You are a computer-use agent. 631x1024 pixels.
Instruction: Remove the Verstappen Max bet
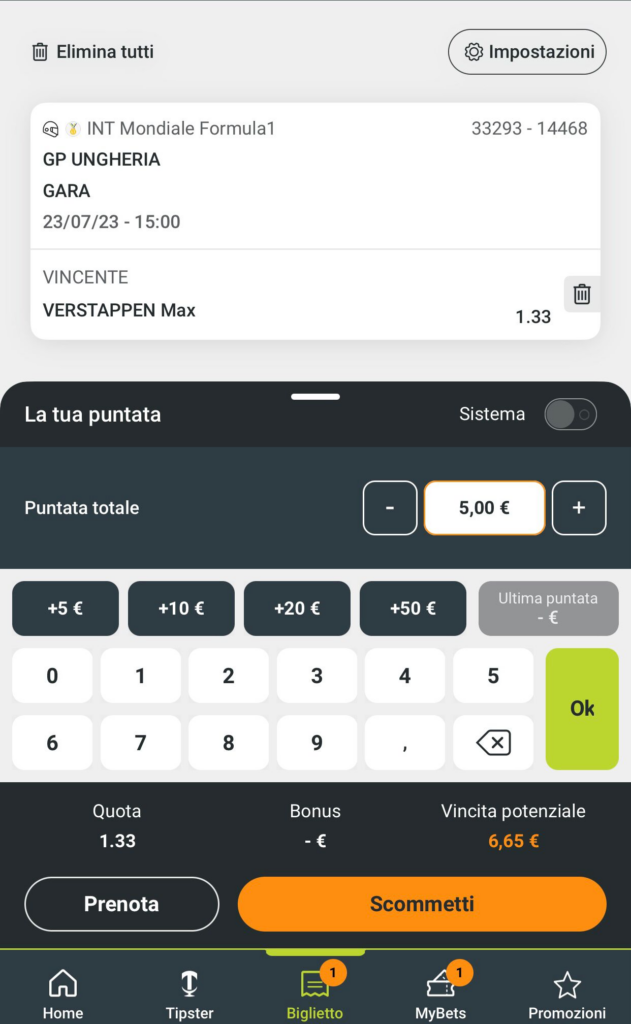582,294
